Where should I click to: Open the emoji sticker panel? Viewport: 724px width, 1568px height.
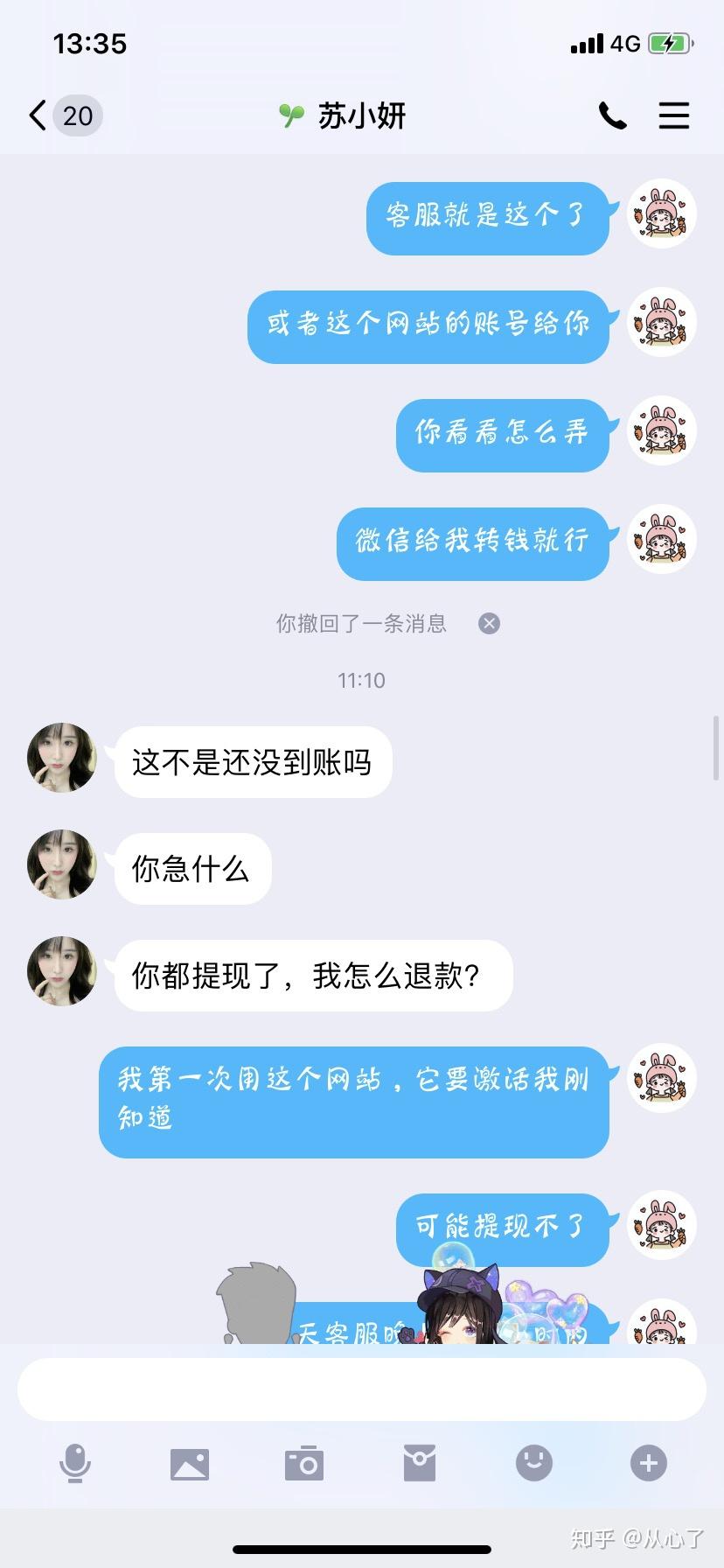[533, 1463]
